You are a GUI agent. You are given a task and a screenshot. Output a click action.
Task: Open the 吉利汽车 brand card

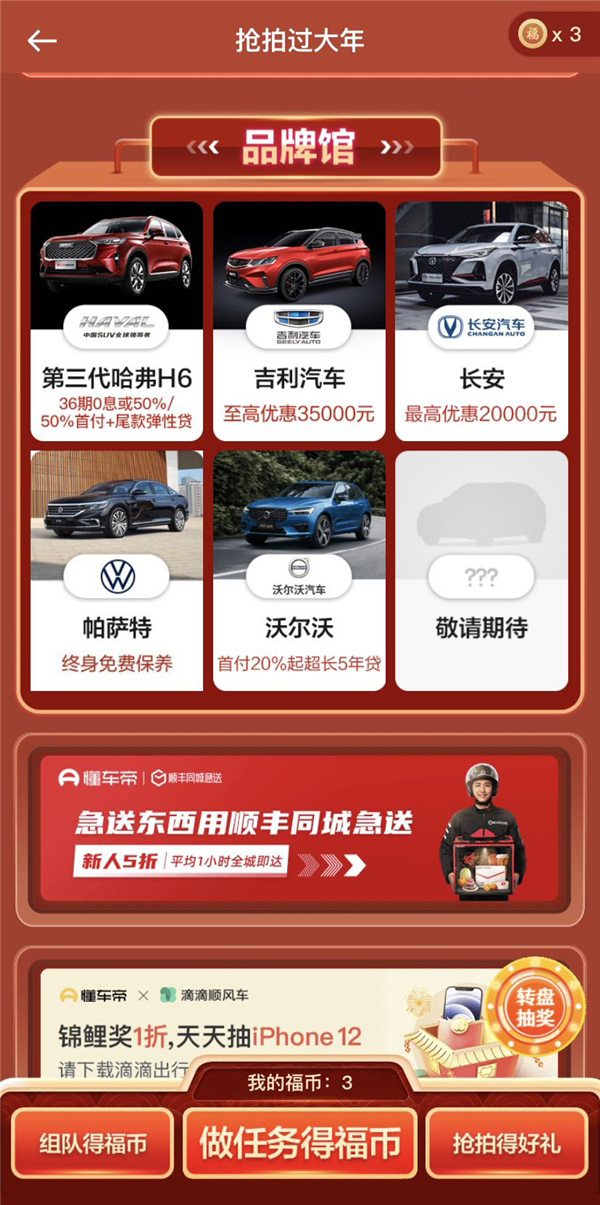click(x=299, y=320)
